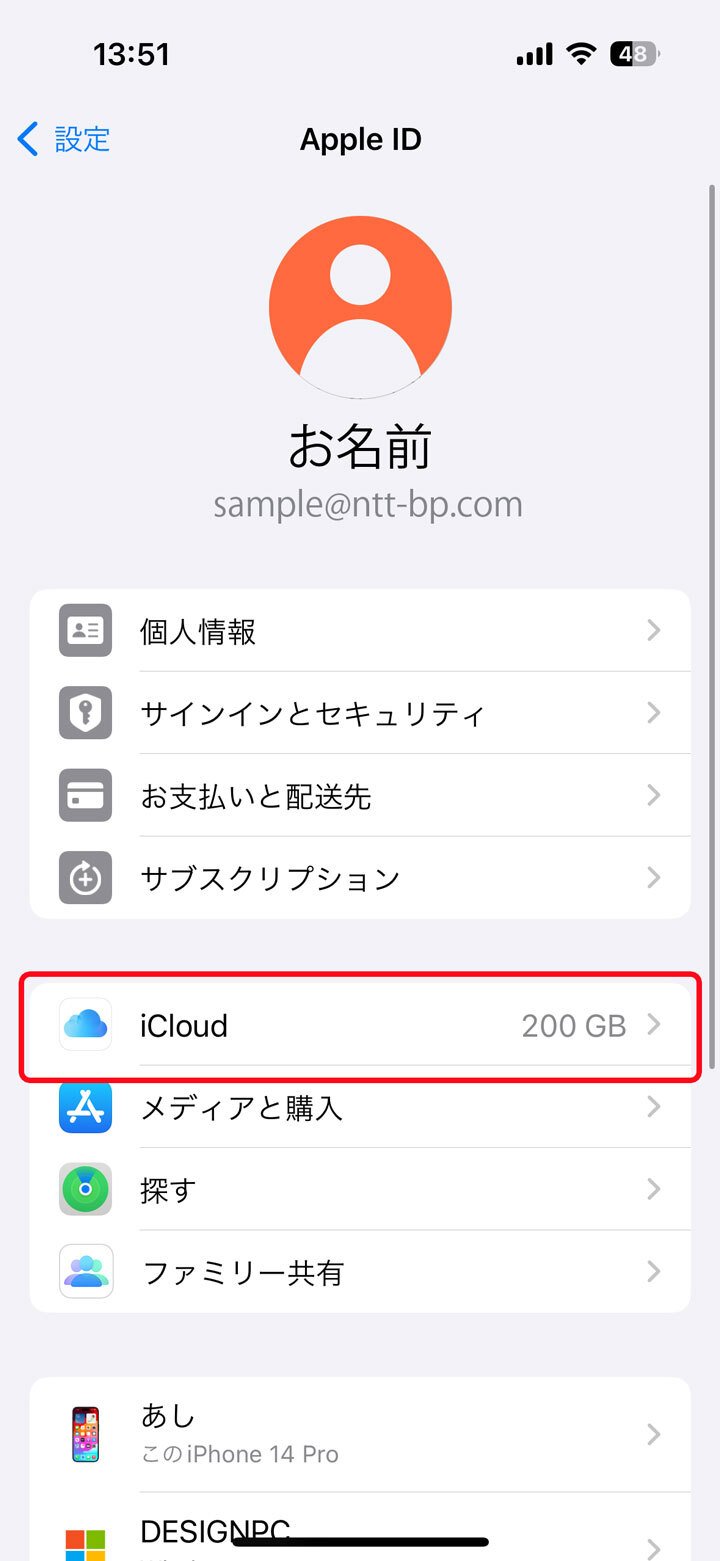720x1561 pixels.
Task: Open サインインとセキュリティ
Action: (360, 713)
